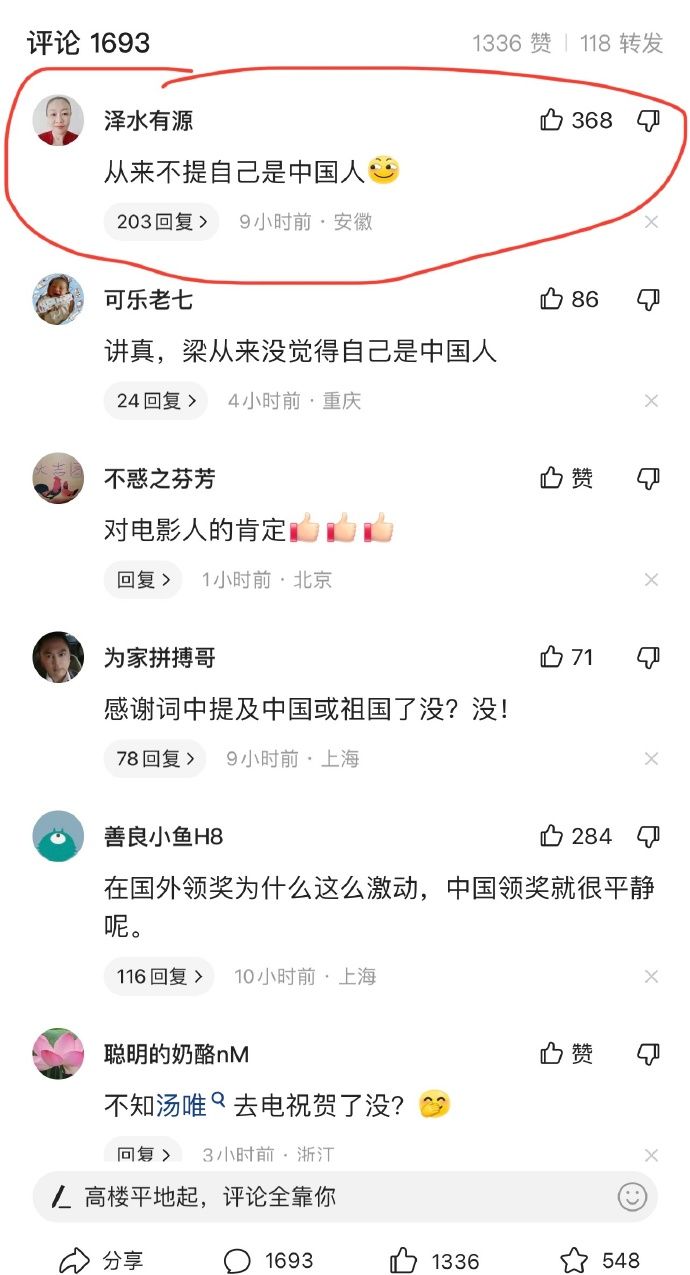This screenshot has width=690, height=1275.
Task: Like the post with 1336 likes
Action: pos(434,1260)
